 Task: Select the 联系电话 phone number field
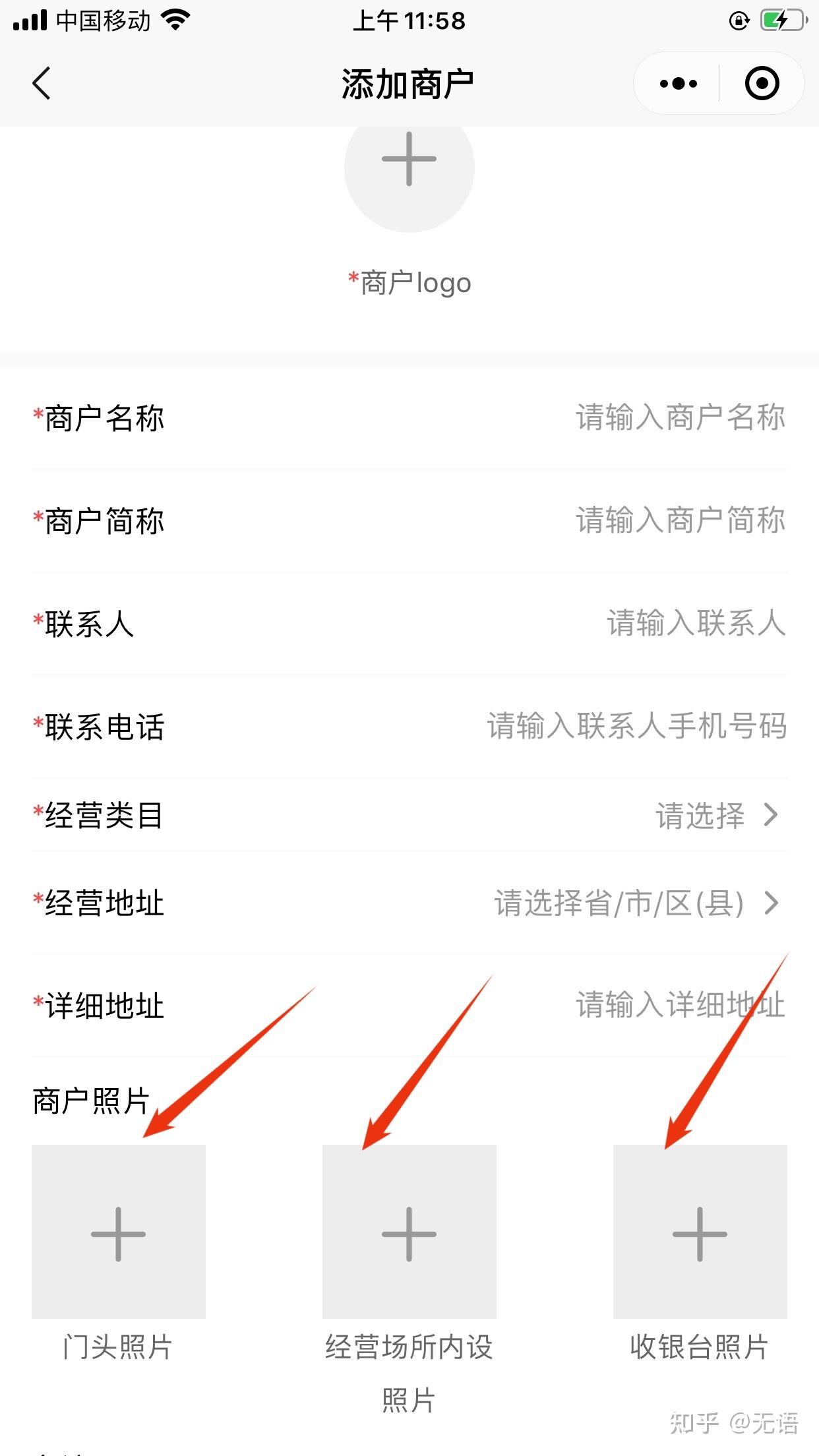636,727
